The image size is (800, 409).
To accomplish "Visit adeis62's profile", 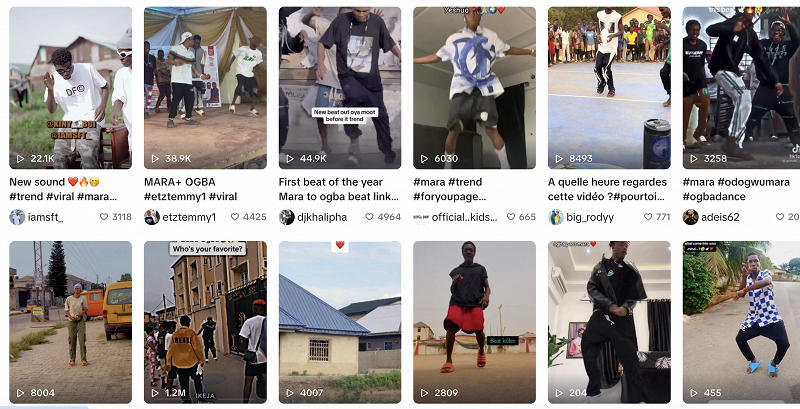I will coord(718,217).
